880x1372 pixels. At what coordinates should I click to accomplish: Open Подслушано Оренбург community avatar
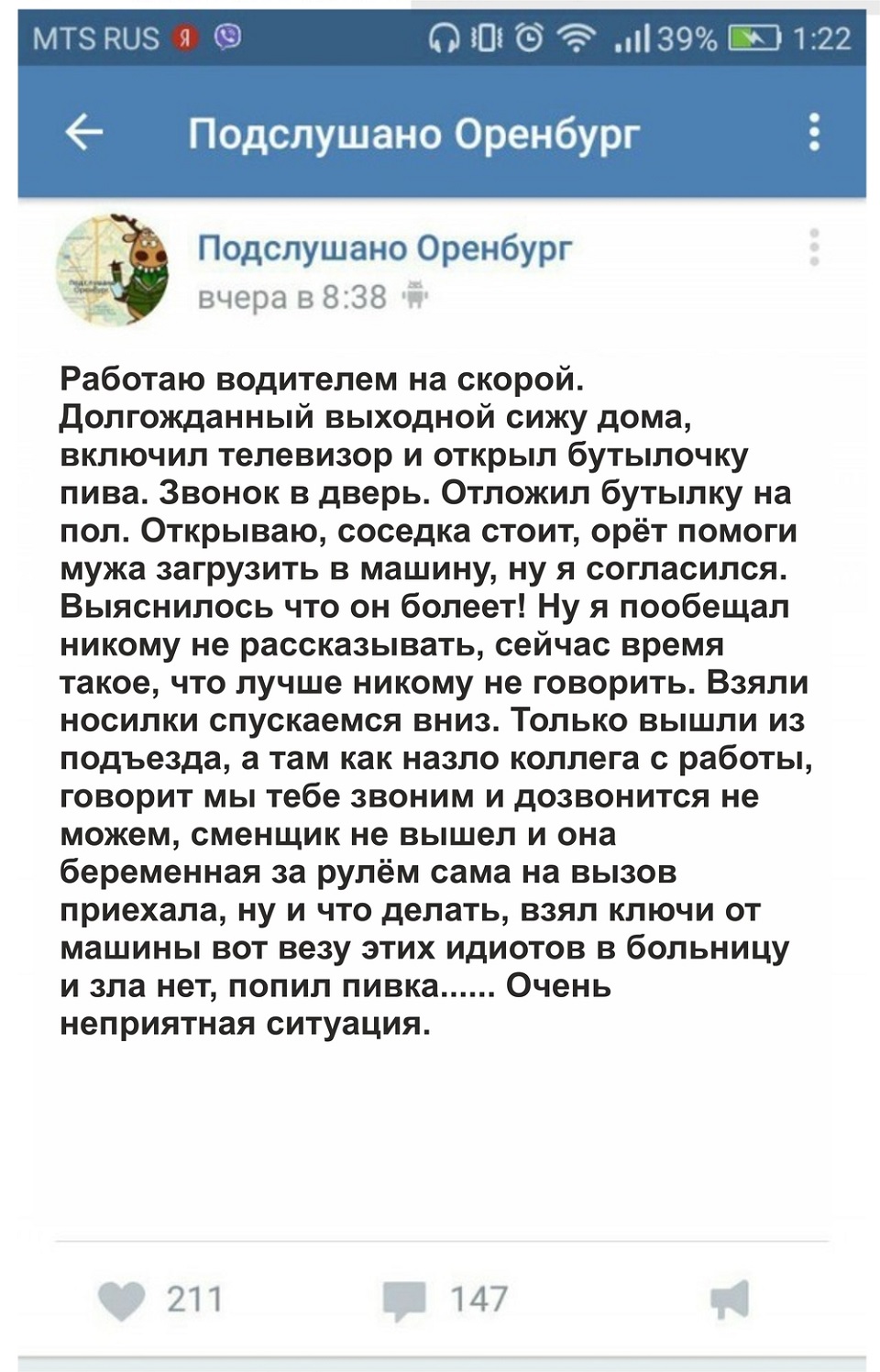coord(114,270)
